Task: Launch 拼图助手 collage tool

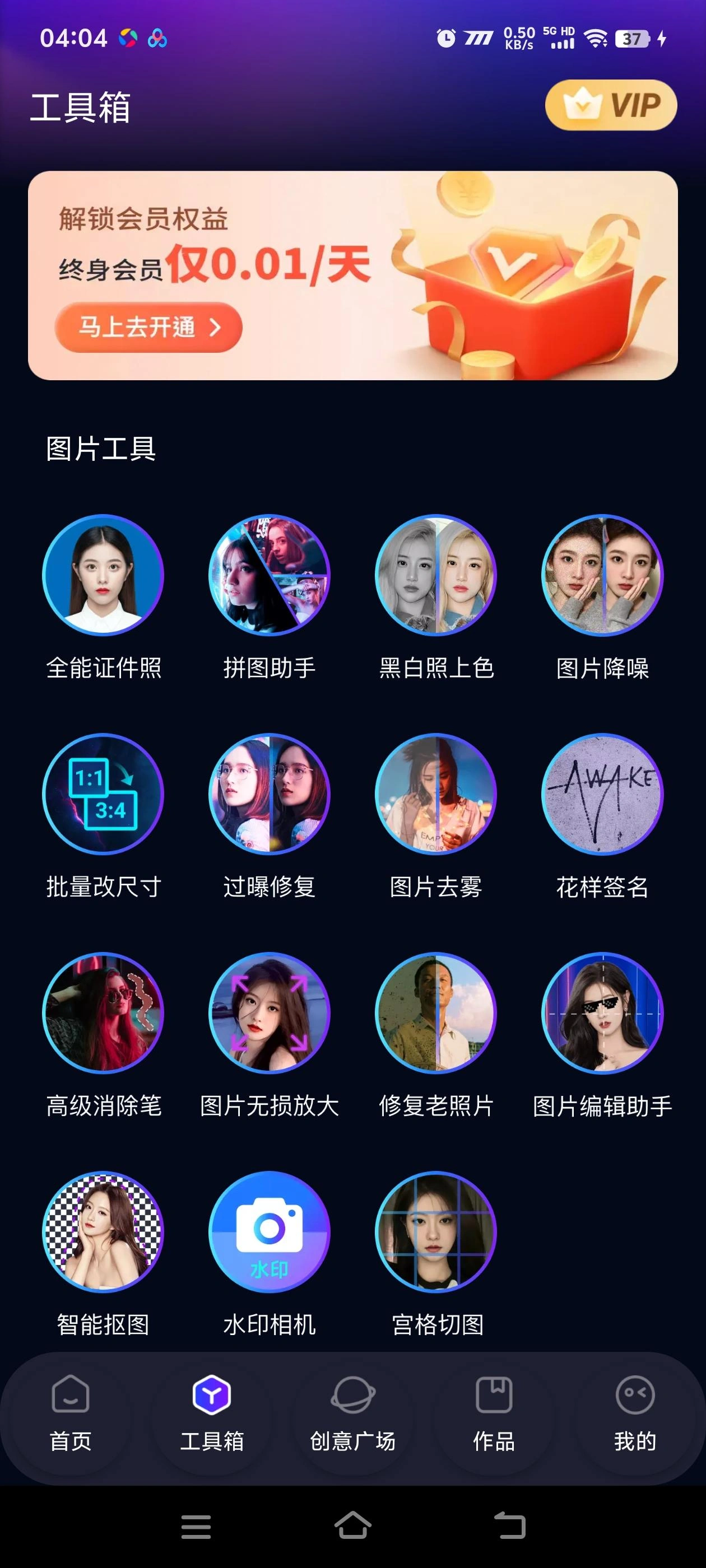Action: pos(270,575)
